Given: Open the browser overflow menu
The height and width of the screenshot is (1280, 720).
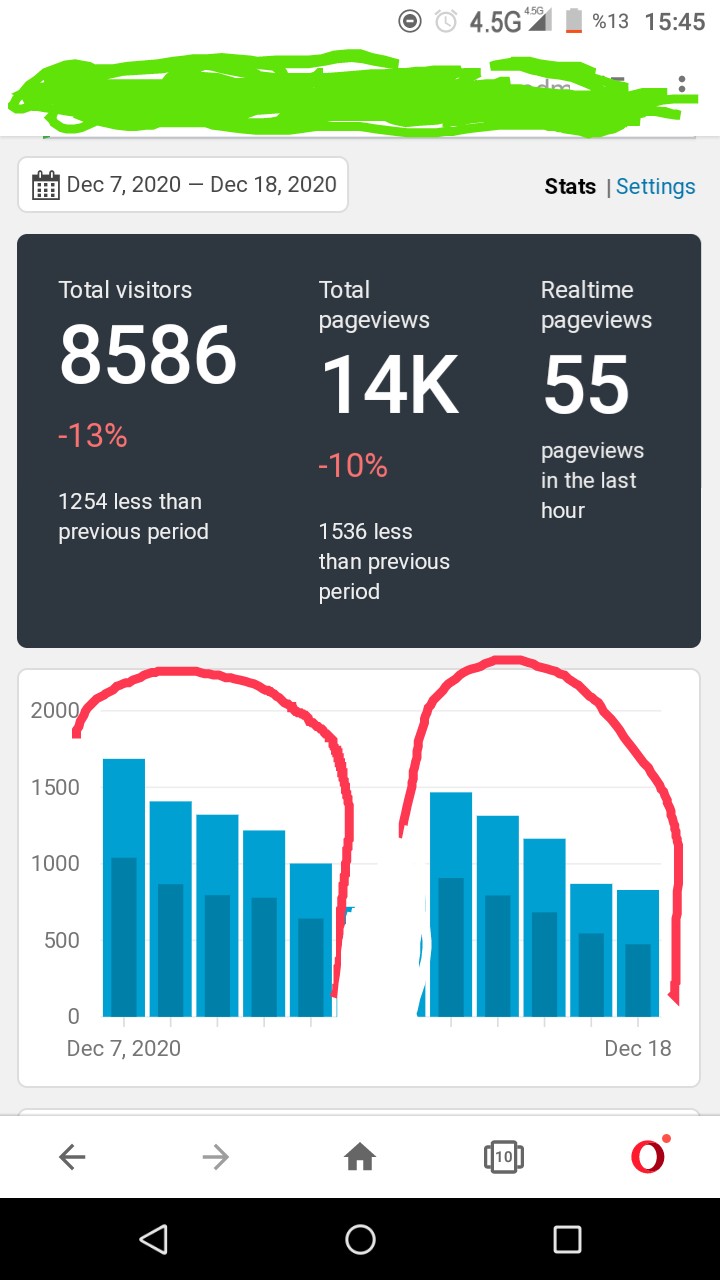Looking at the screenshot, I should (x=682, y=84).
